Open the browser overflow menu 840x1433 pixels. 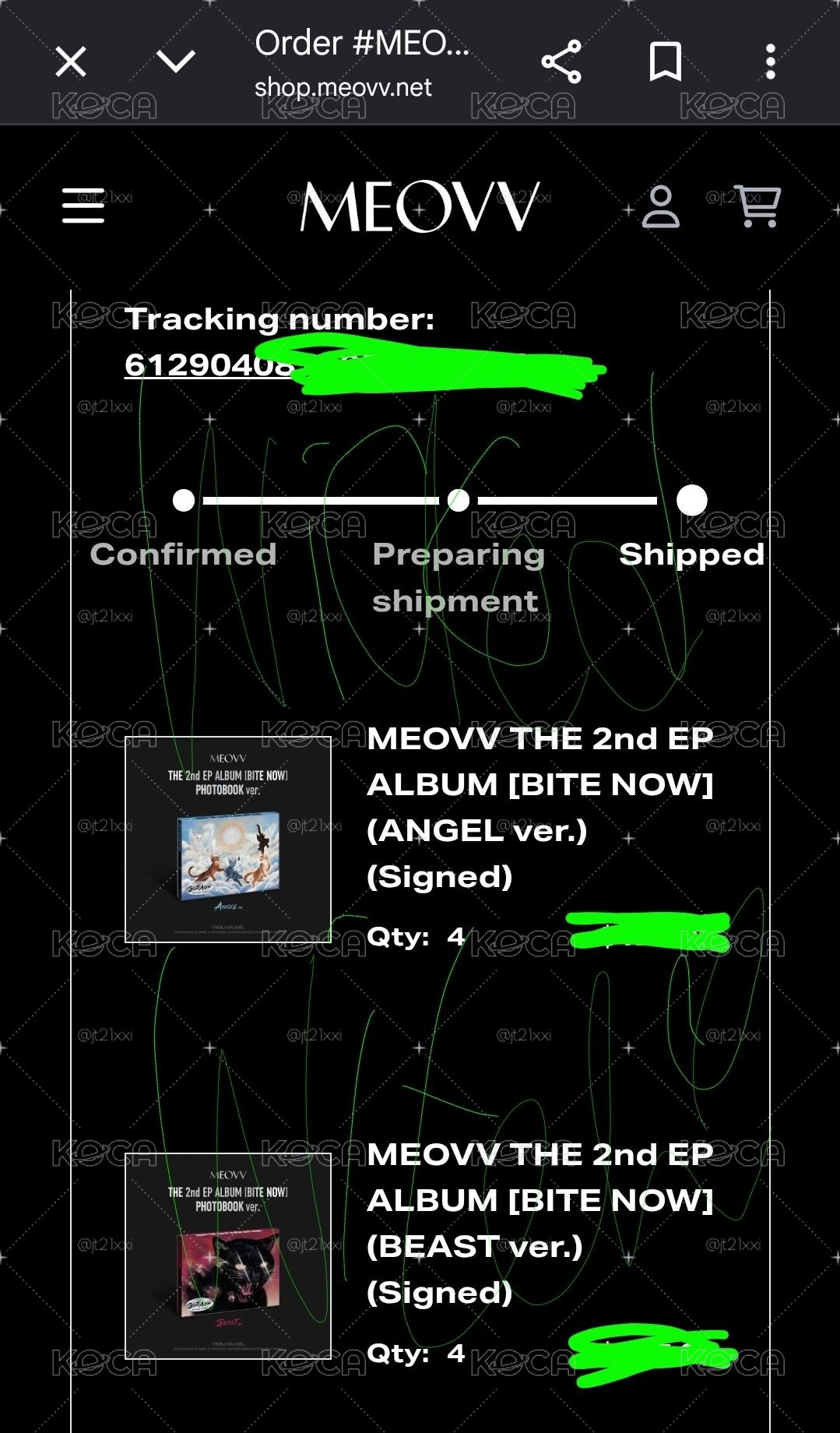click(770, 62)
